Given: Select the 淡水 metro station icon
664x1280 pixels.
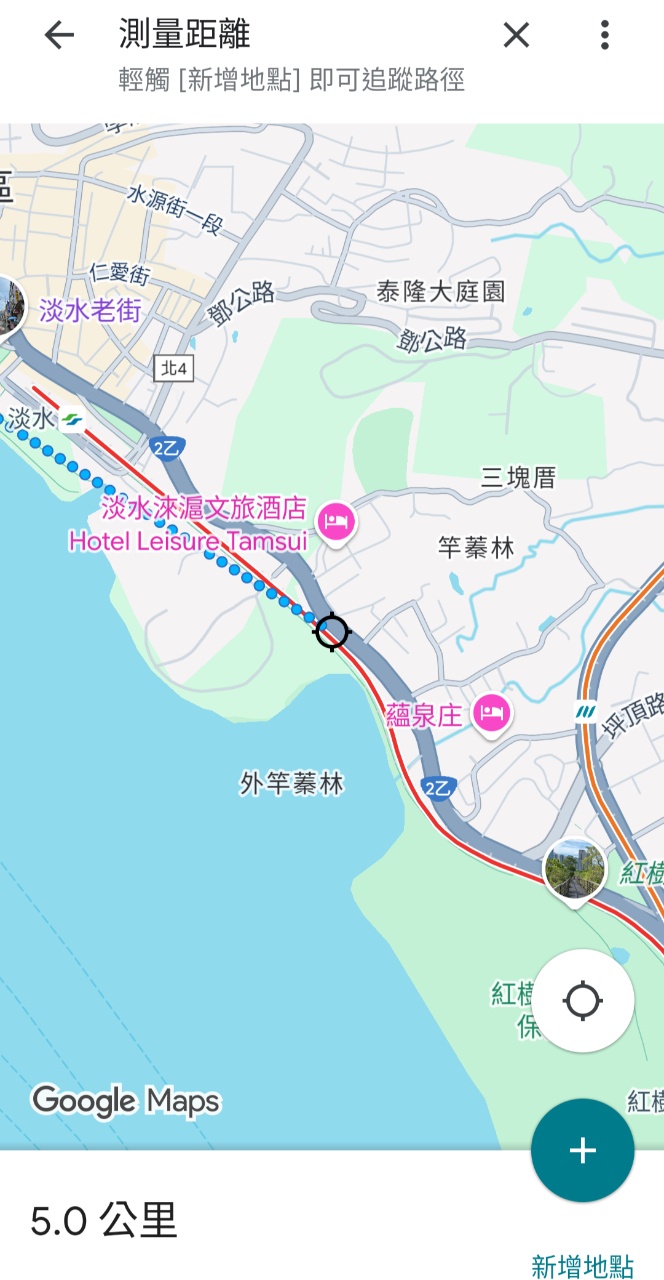Looking at the screenshot, I should click(x=71, y=420).
